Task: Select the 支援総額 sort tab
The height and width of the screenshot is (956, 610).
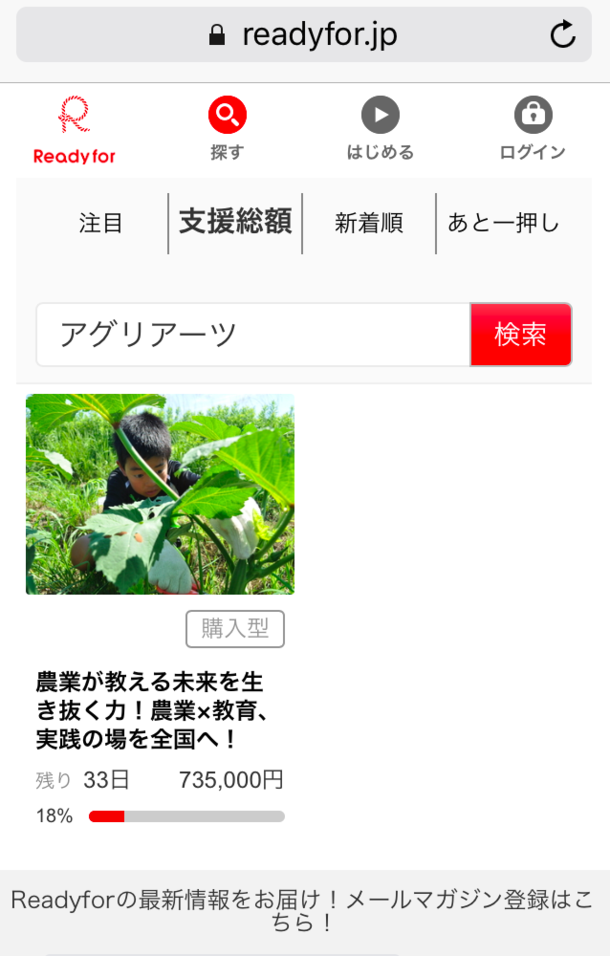Action: point(235,223)
